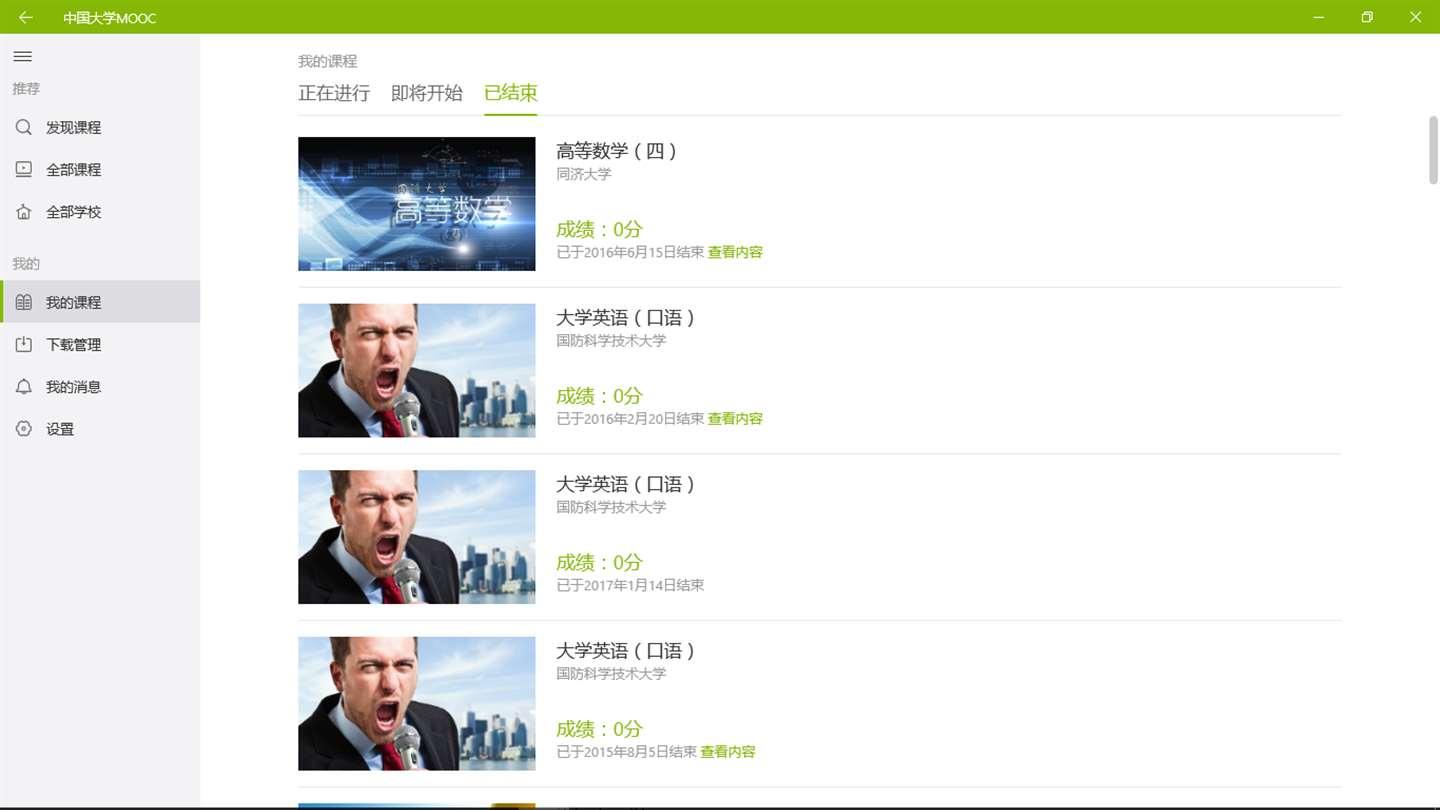1440x810 pixels.
Task: Open the 大学英语 course ended 2017年1月14日
Action: 625,484
